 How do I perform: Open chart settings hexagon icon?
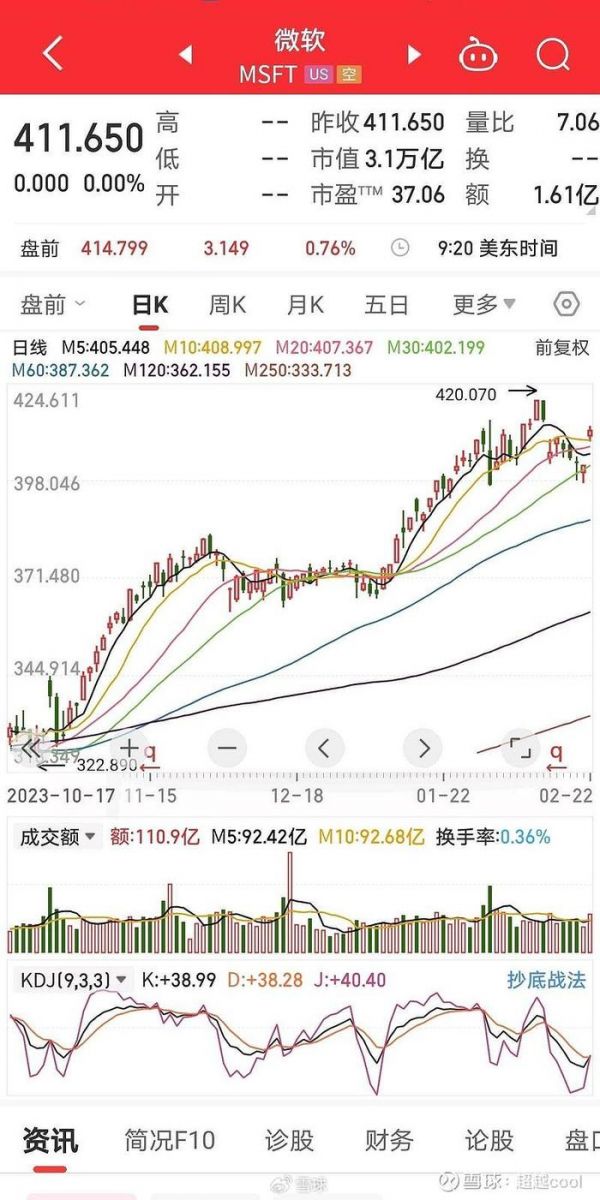click(566, 304)
